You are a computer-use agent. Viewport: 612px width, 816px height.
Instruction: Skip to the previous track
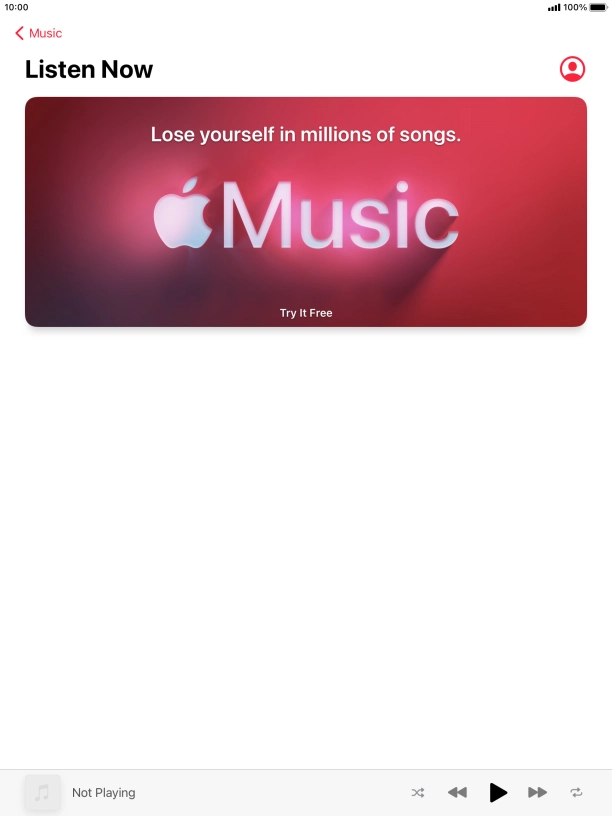pos(457,792)
